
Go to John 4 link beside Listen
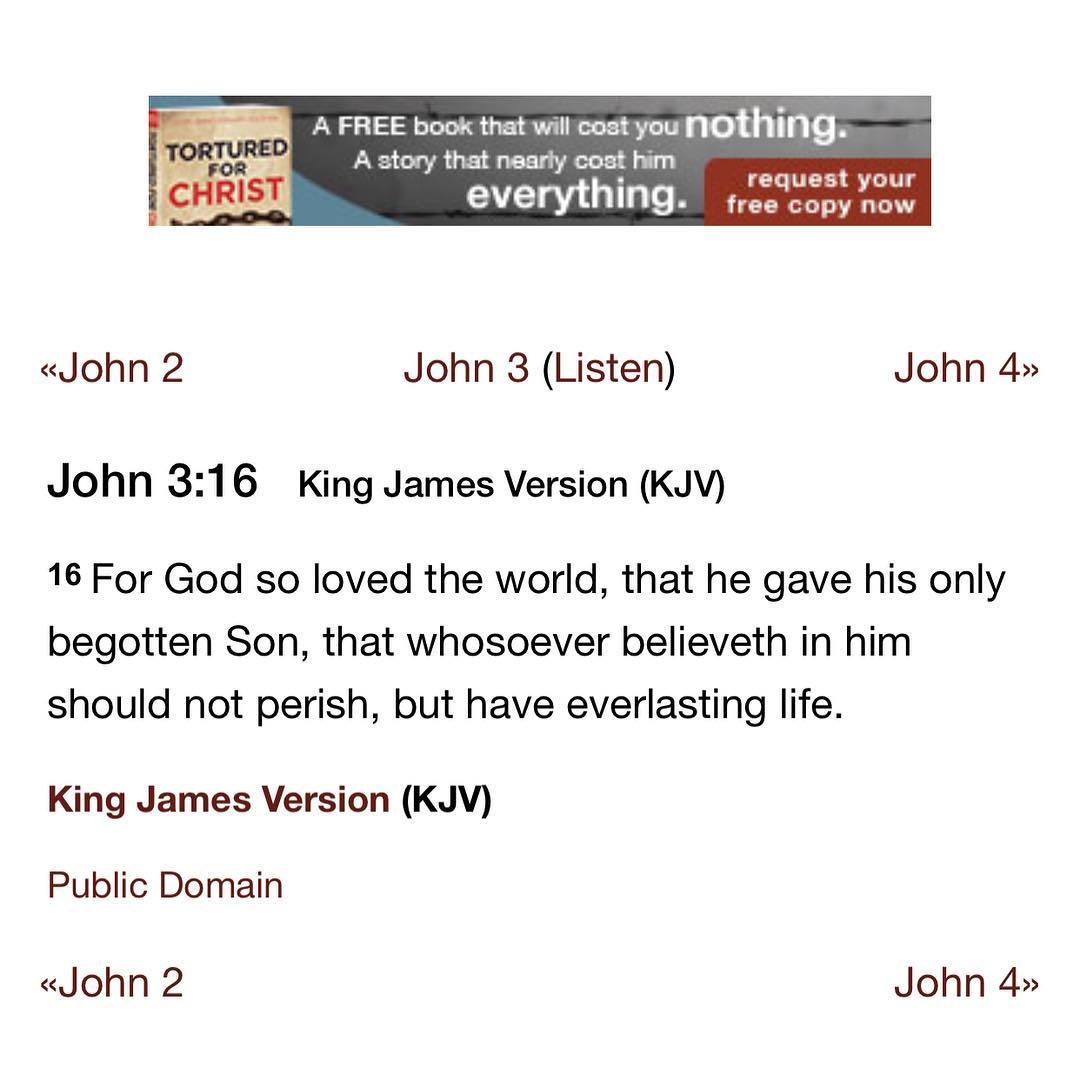pos(966,368)
